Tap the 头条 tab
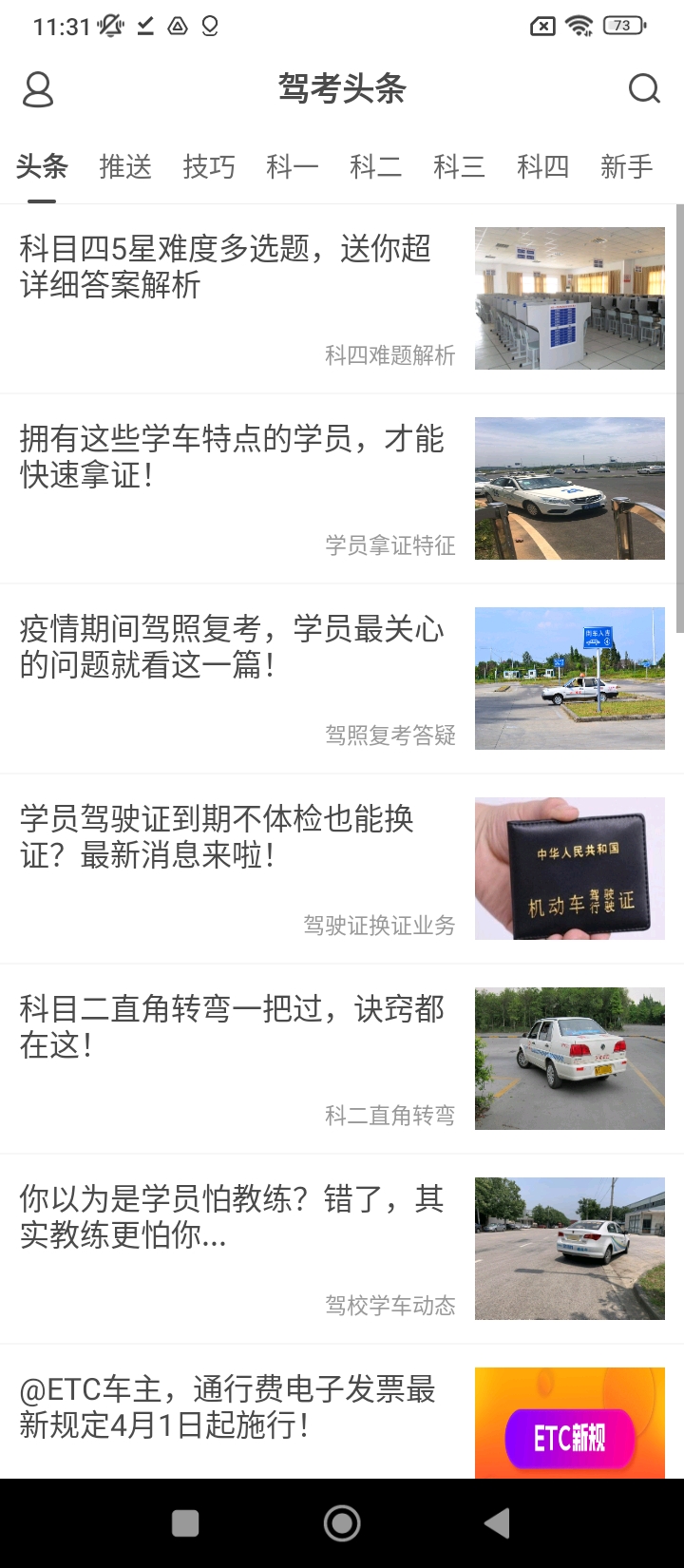Image resolution: width=684 pixels, height=1568 pixels. (42, 167)
